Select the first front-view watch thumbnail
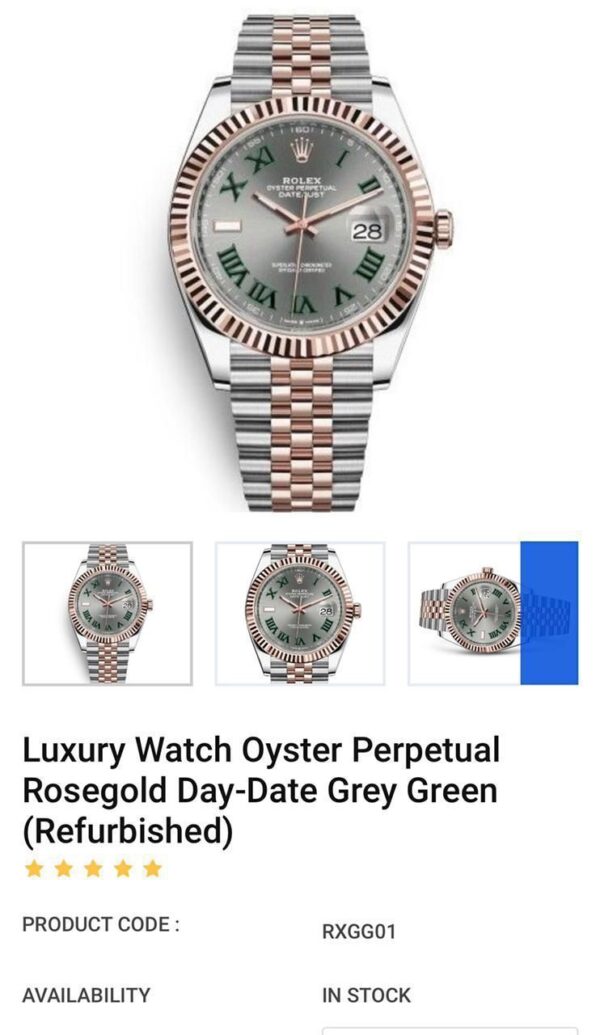The image size is (600, 1035). pos(107,613)
